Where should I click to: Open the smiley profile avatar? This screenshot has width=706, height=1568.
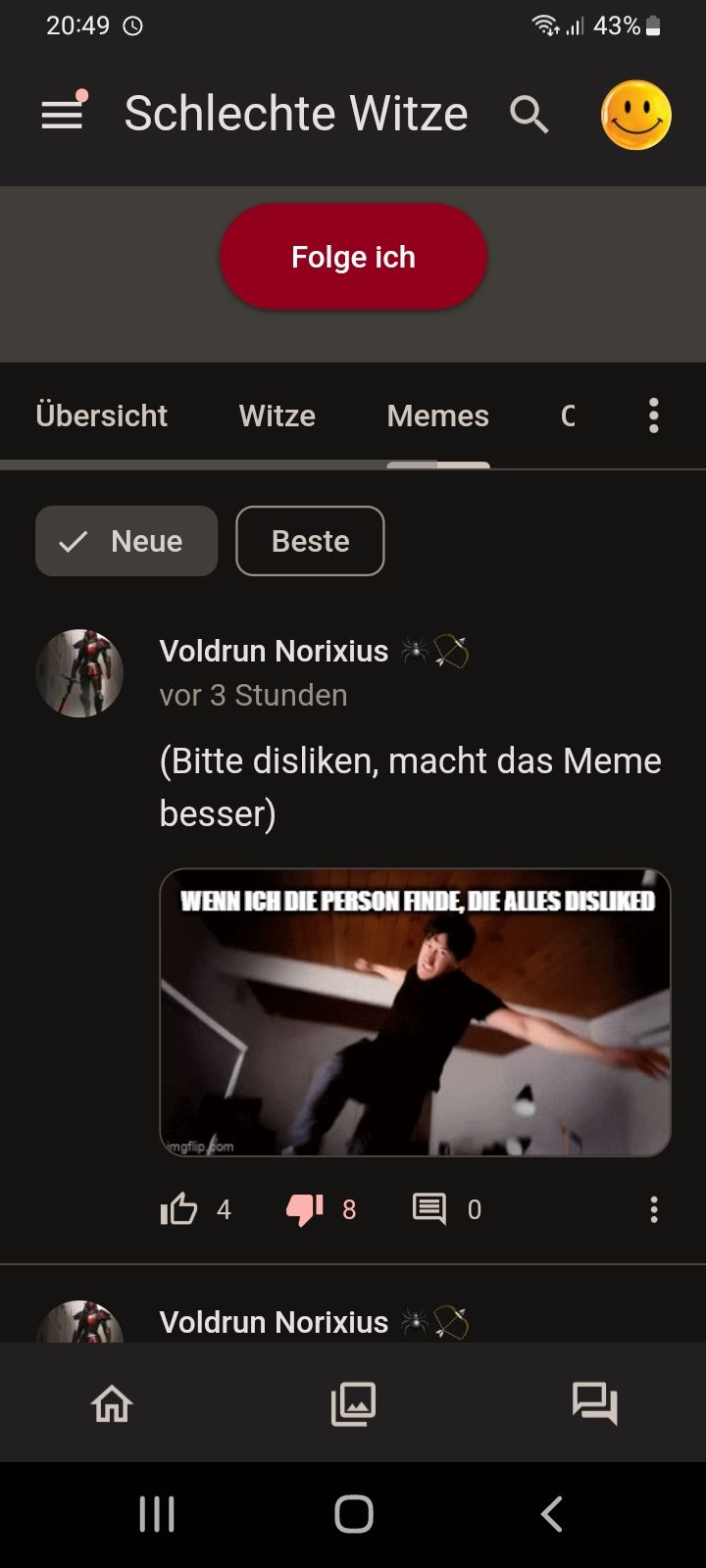tap(635, 115)
